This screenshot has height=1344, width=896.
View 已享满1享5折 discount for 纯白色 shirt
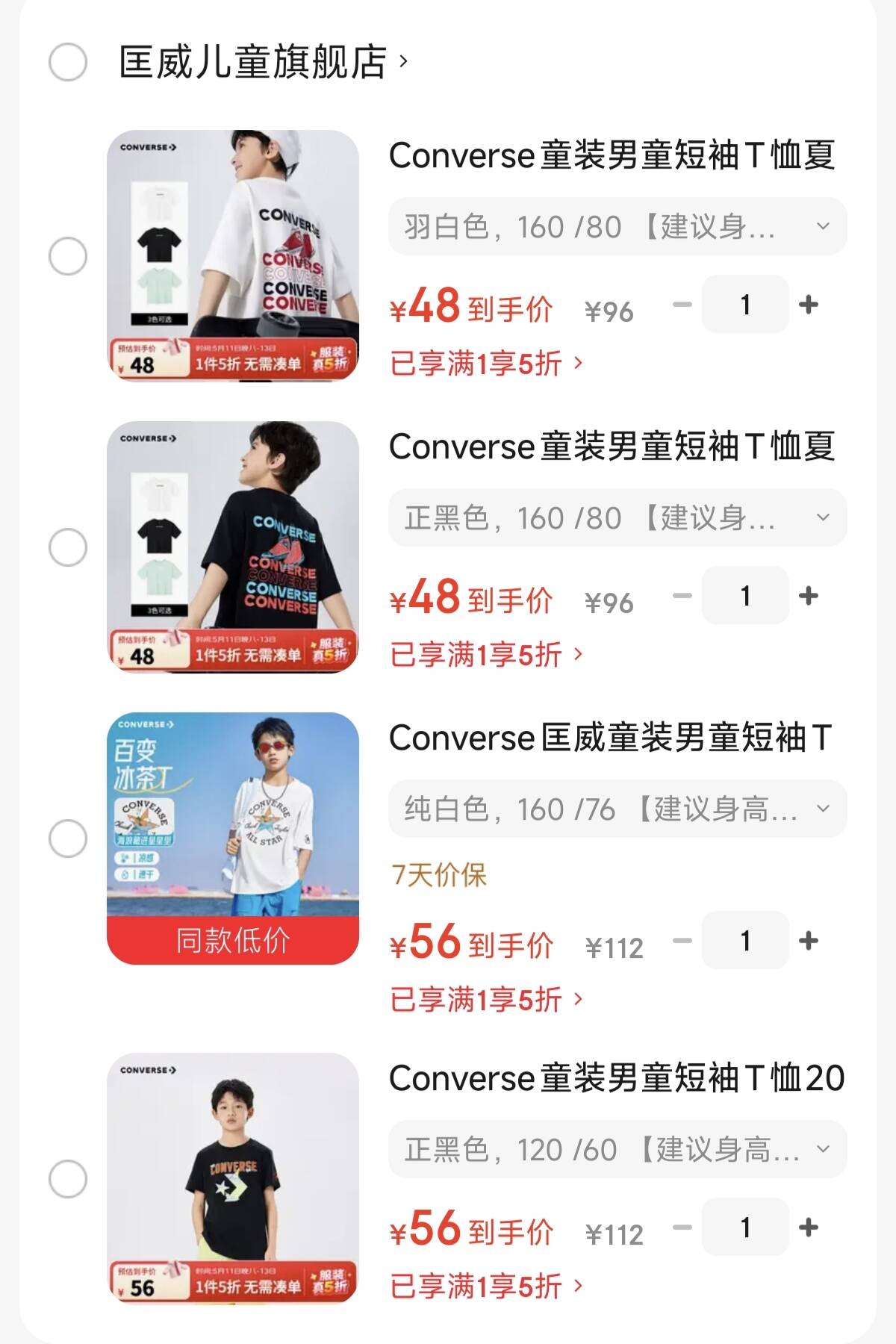486,1000
